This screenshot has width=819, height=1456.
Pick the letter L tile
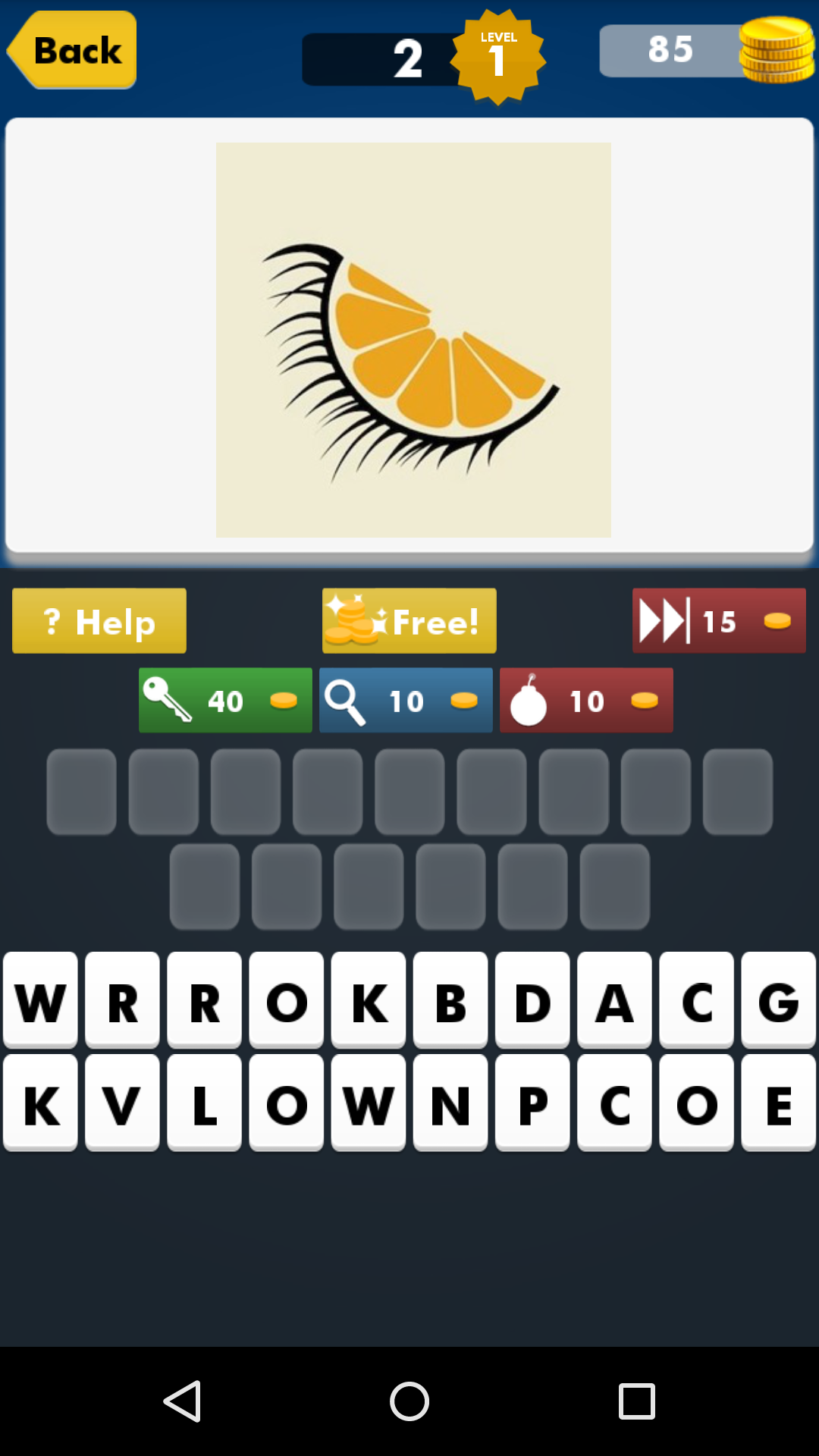pyautogui.click(x=204, y=1103)
